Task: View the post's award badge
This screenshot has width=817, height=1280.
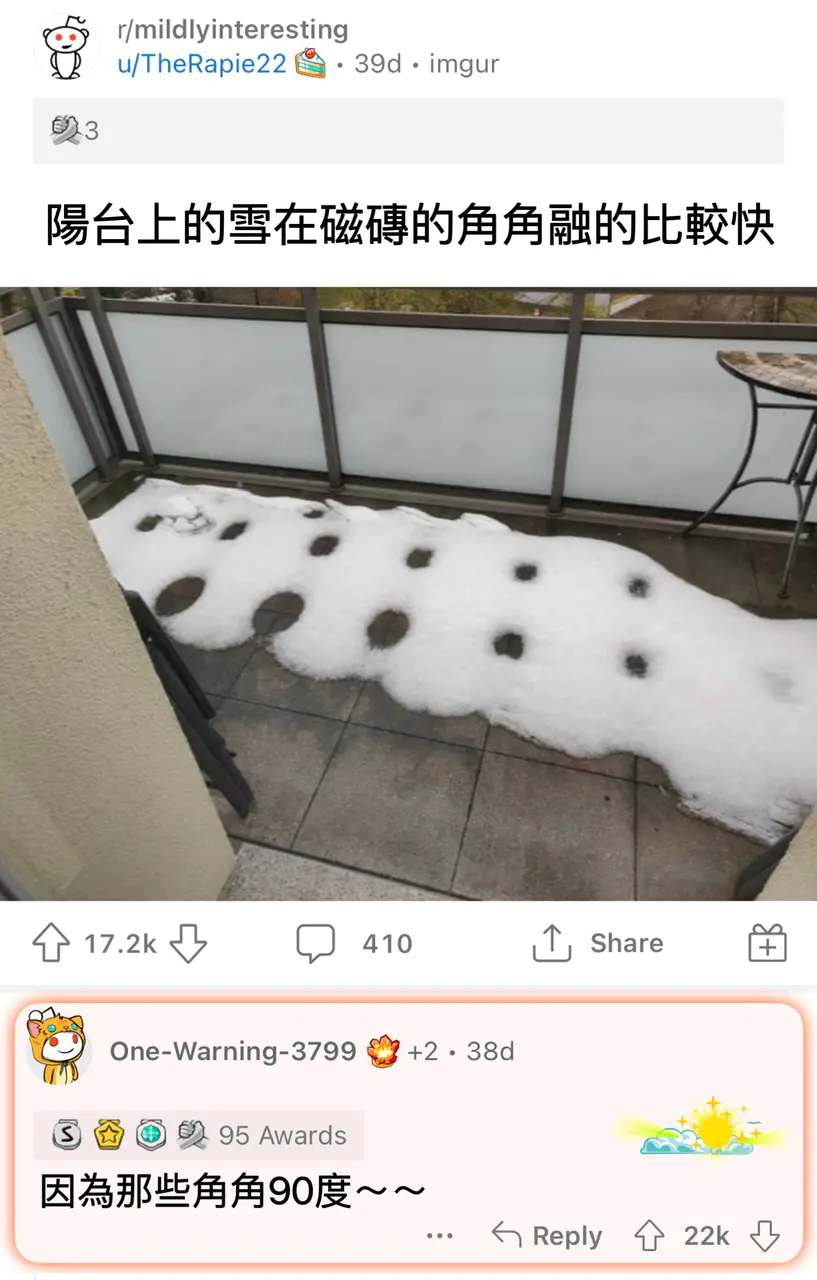Action: coord(75,131)
